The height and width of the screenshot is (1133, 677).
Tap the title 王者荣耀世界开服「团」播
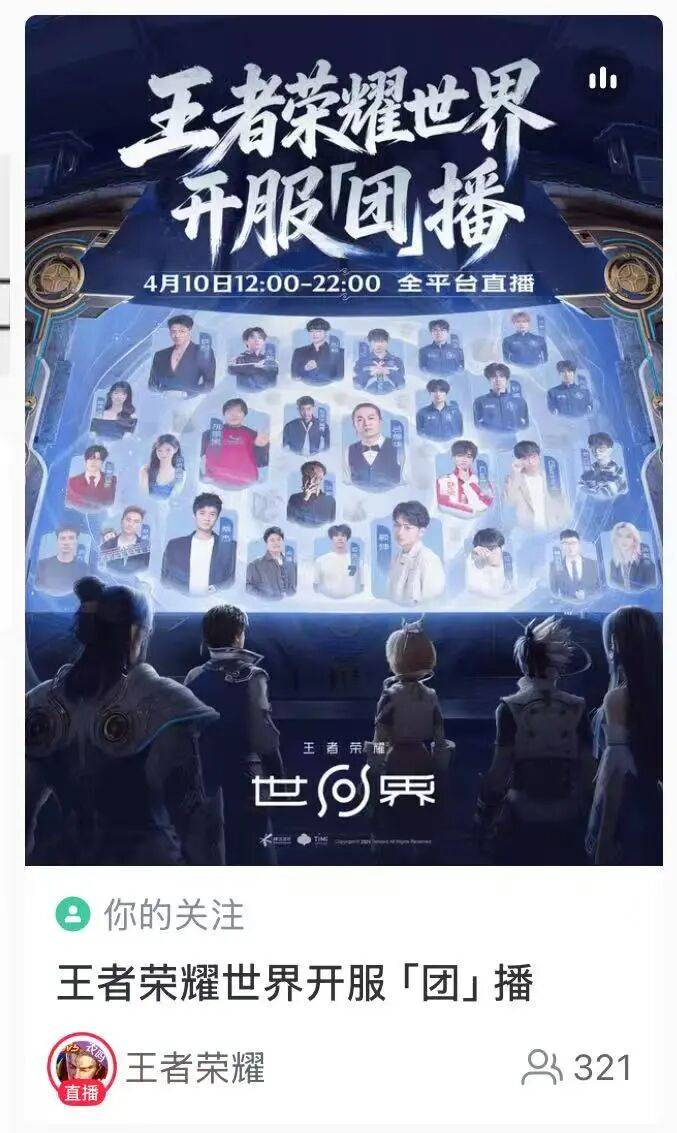tap(295, 985)
